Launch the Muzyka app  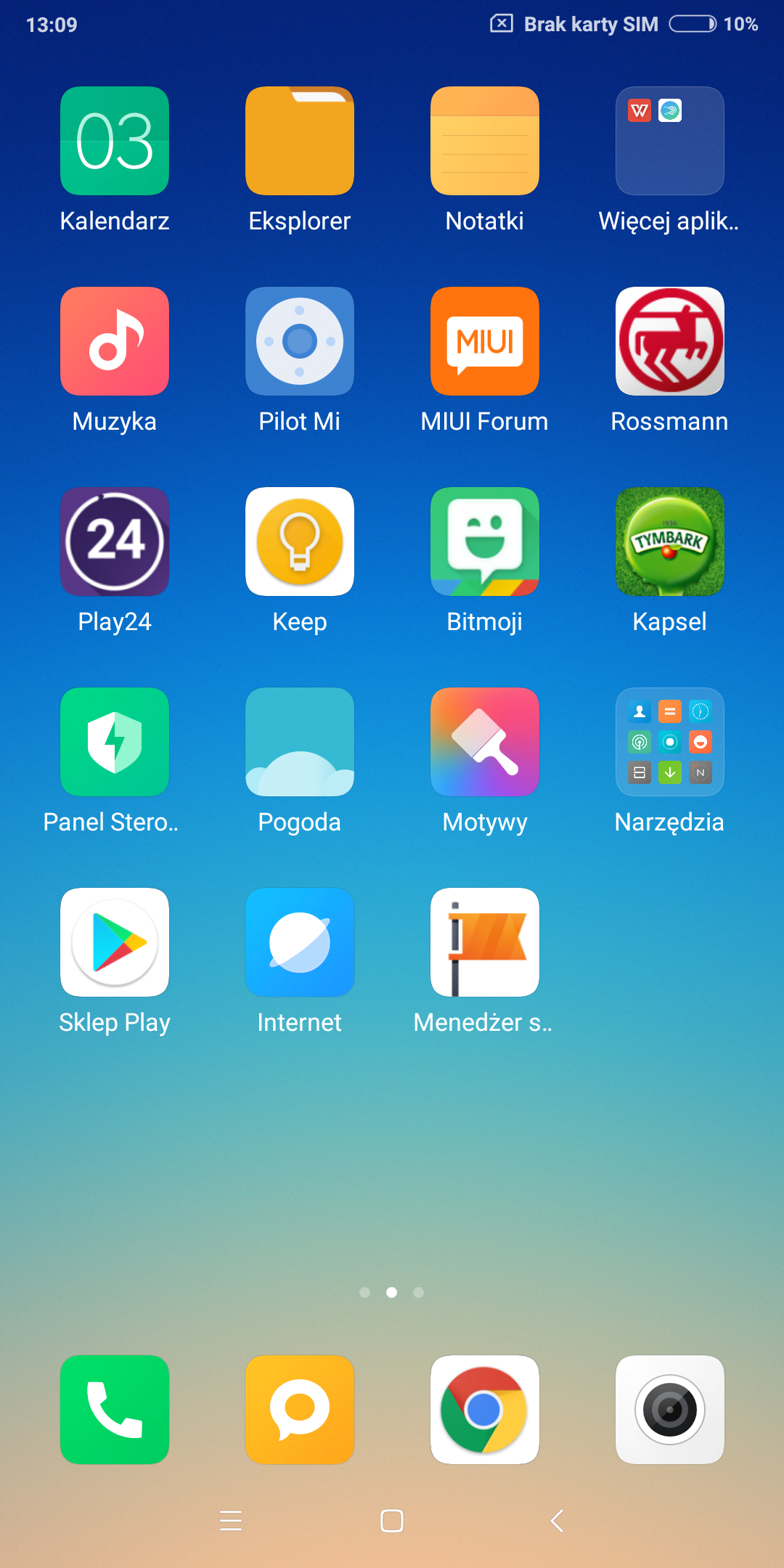tap(115, 341)
